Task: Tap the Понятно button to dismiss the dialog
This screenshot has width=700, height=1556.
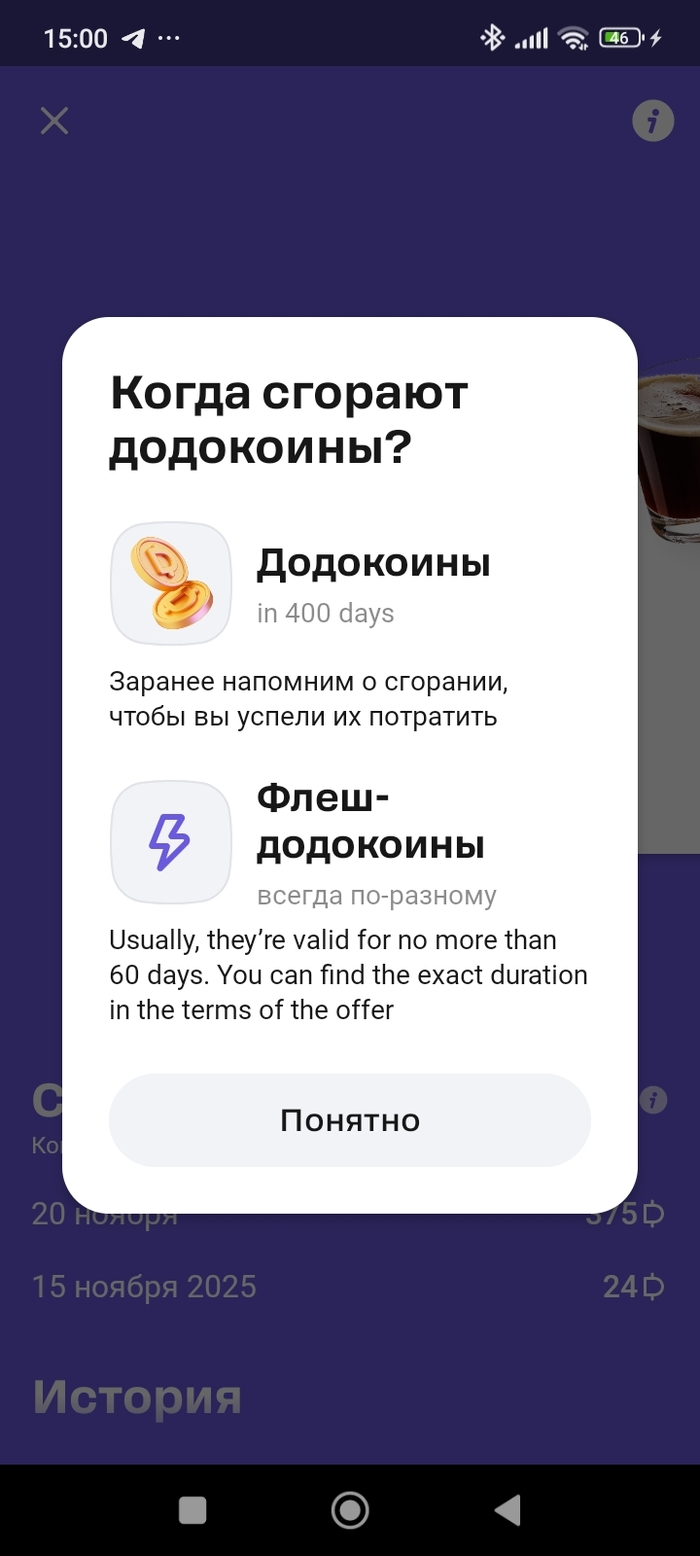Action: pos(349,1120)
